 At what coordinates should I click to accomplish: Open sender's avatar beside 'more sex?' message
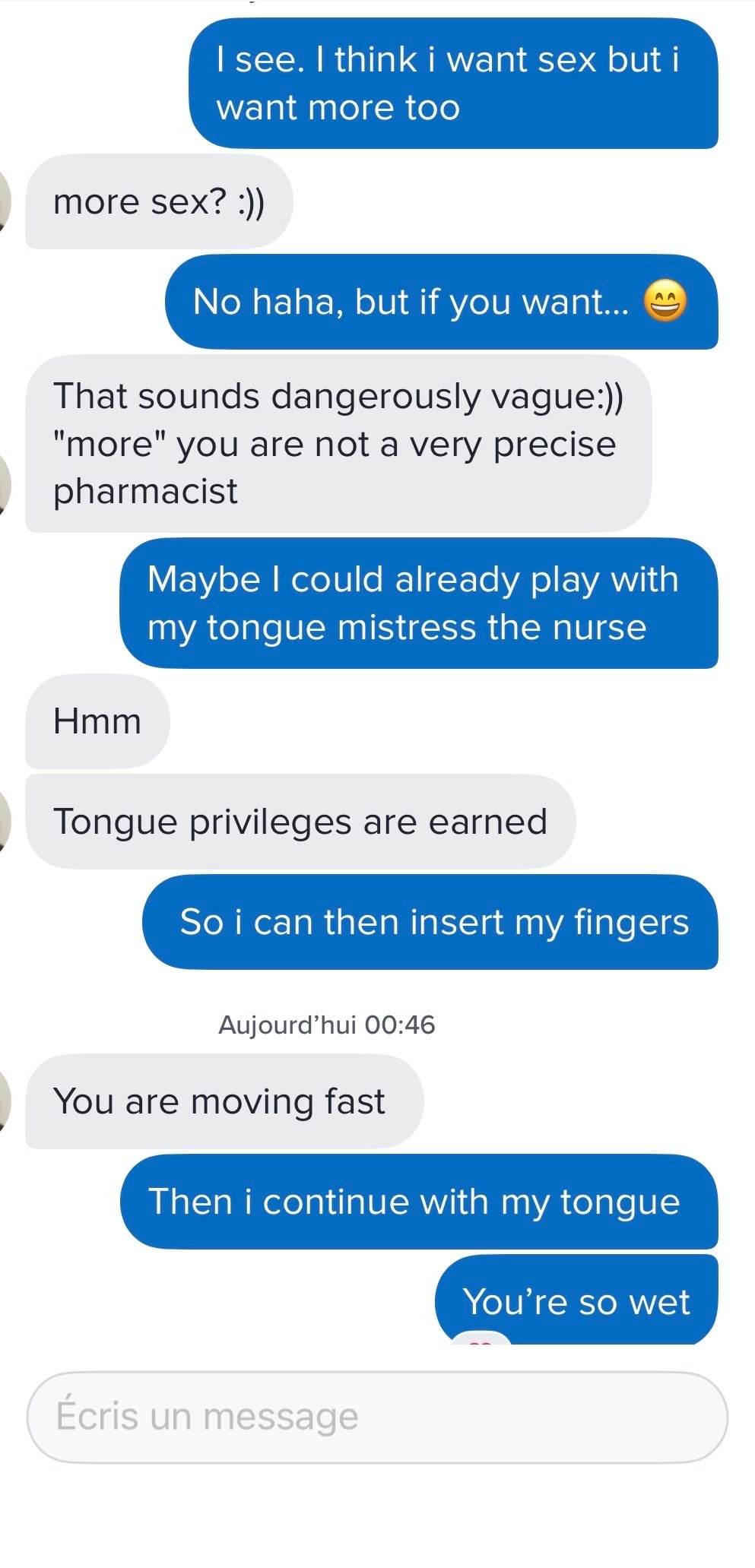tap(5, 201)
